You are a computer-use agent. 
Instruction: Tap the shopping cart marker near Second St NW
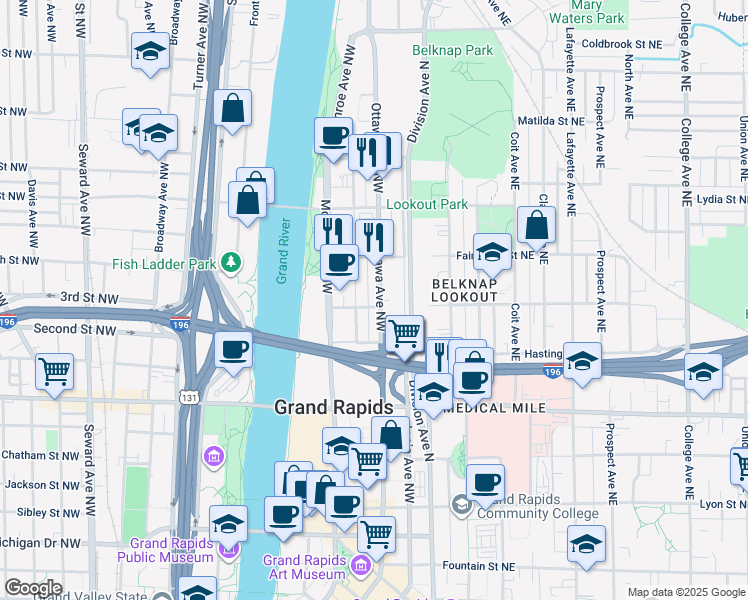[x=55, y=372]
